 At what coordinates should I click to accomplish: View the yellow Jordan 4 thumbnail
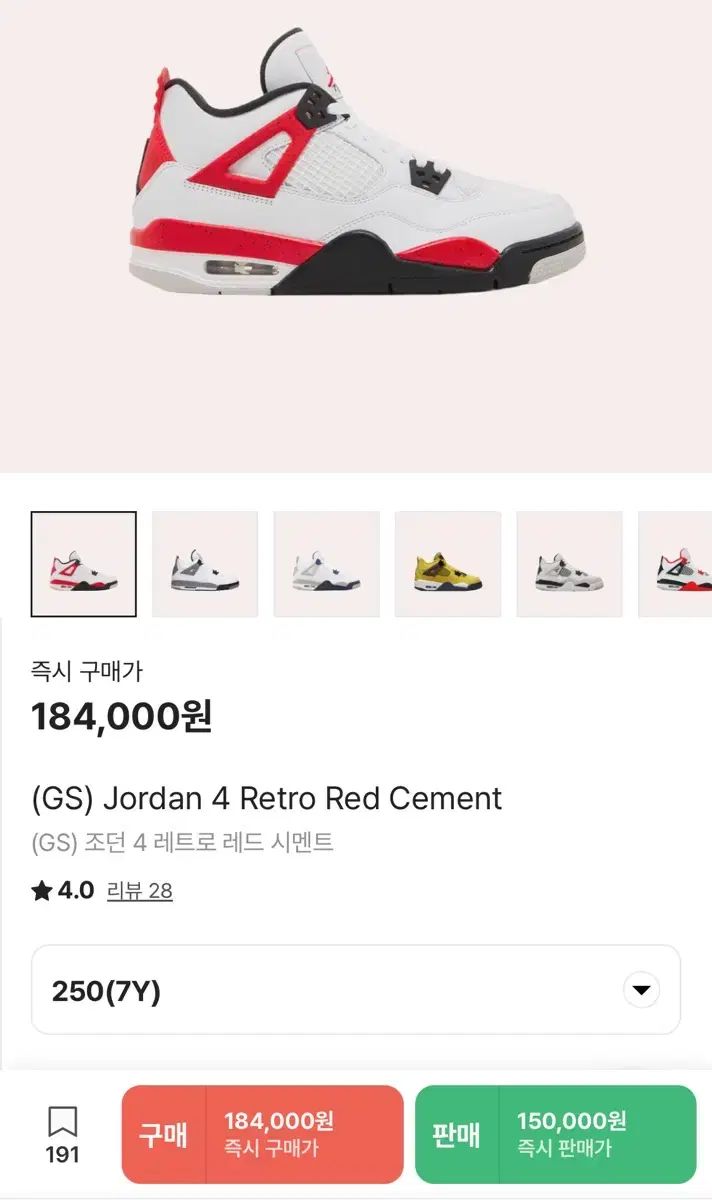click(x=447, y=564)
